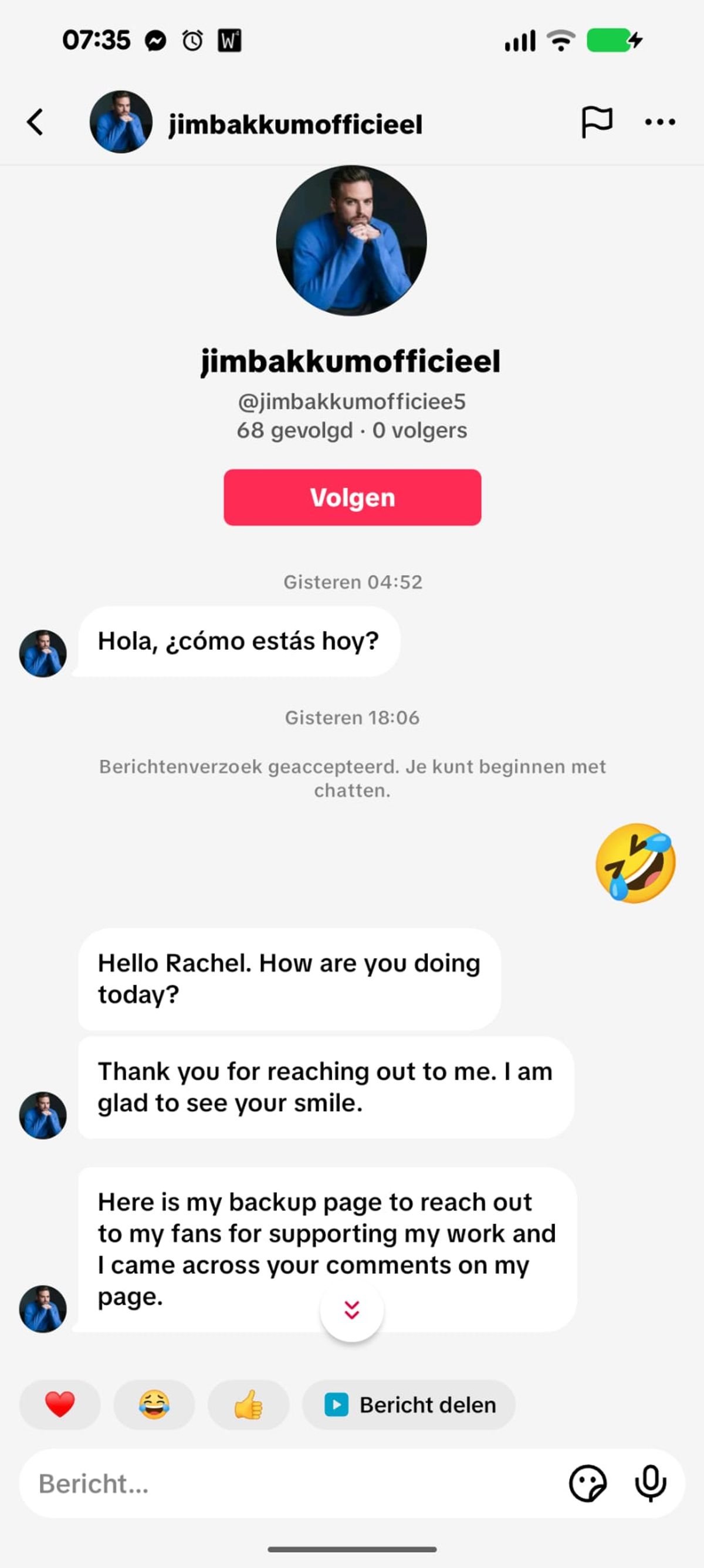The width and height of the screenshot is (704, 1568).
Task: Open the small profile photo in the header
Action: (121, 122)
